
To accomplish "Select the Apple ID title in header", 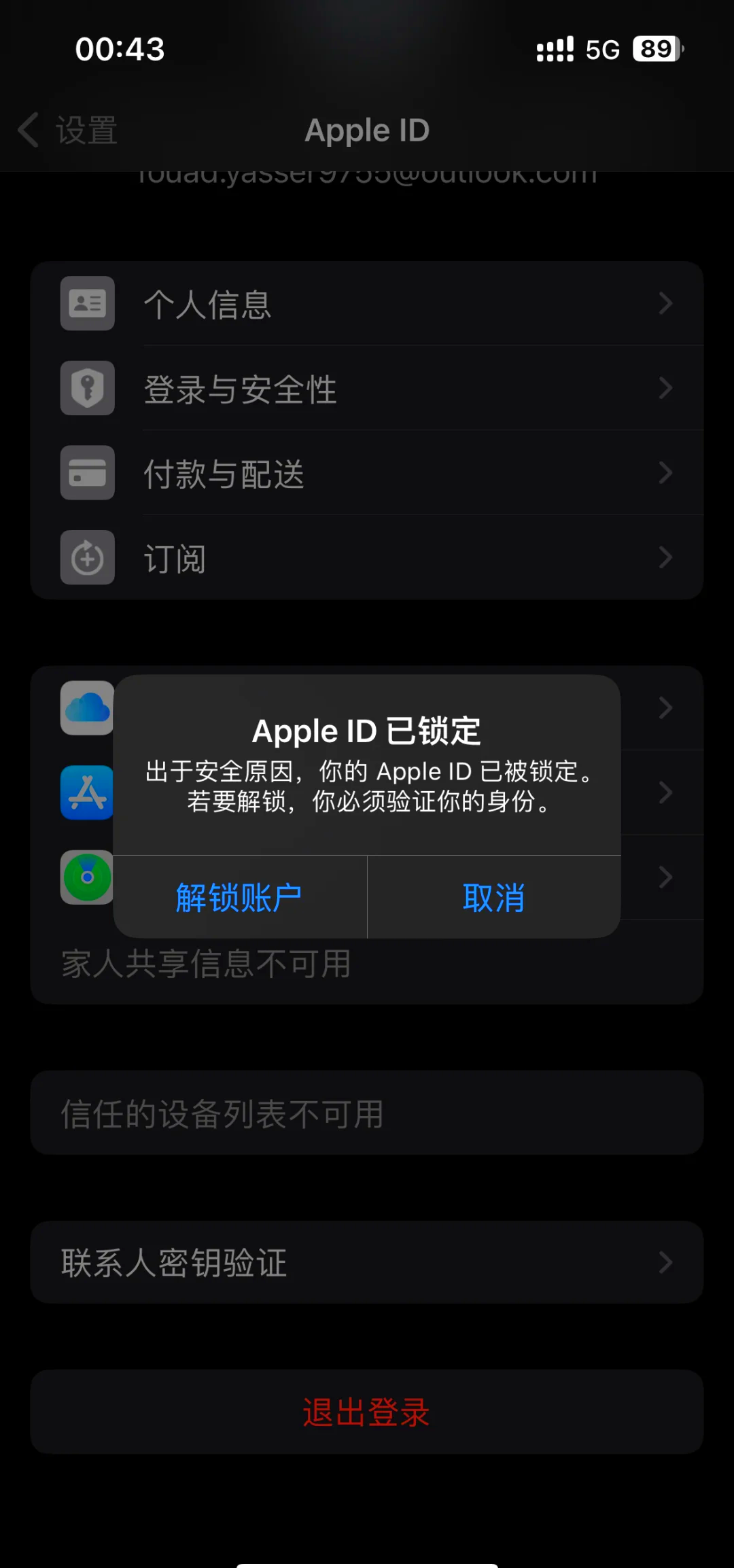I will pos(366,130).
